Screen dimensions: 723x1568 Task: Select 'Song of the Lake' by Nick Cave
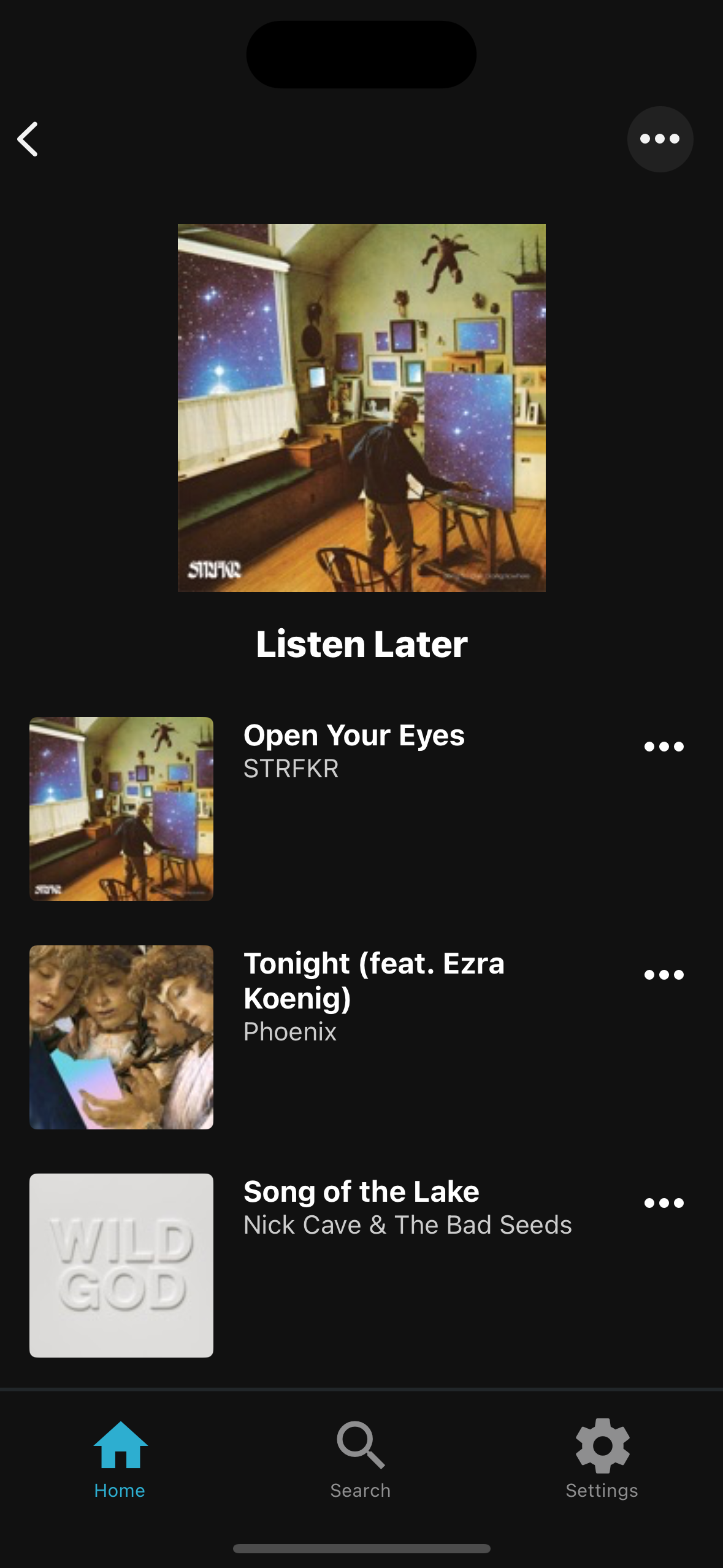click(x=361, y=1191)
